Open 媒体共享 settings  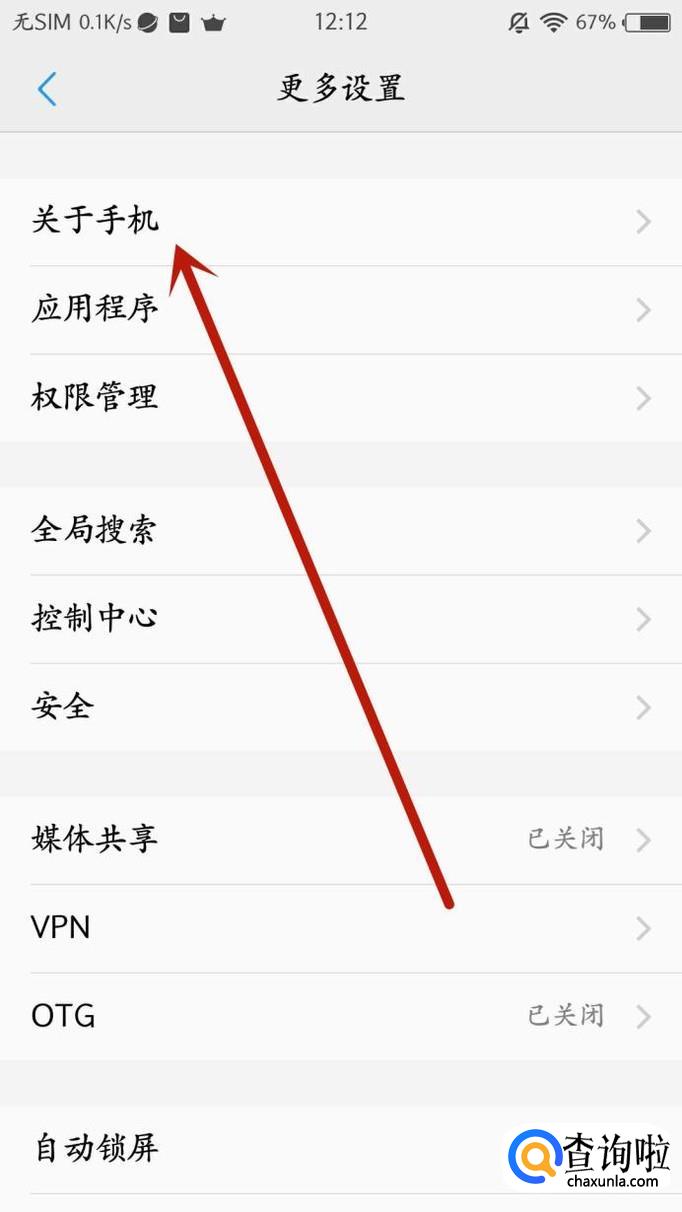(x=340, y=839)
